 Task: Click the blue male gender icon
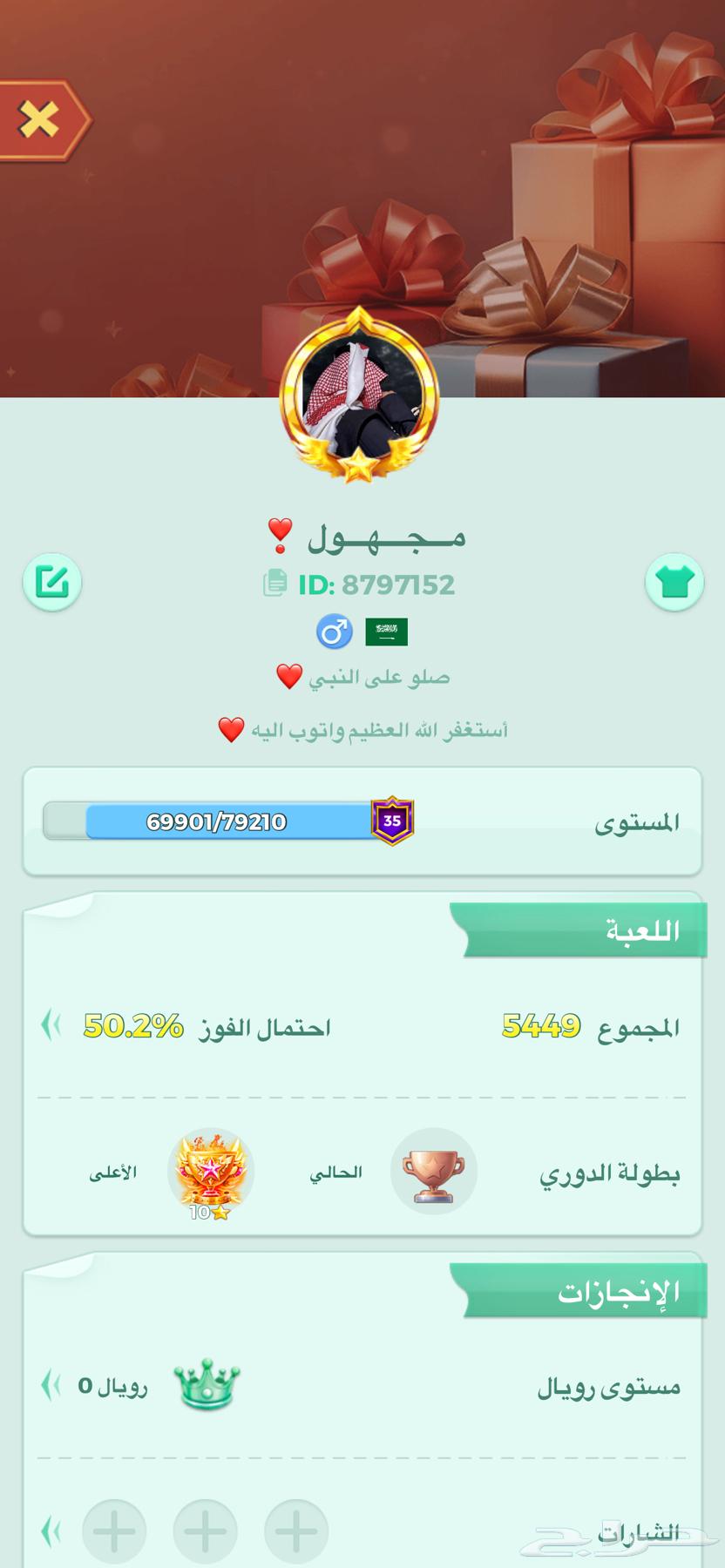pyautogui.click(x=334, y=631)
